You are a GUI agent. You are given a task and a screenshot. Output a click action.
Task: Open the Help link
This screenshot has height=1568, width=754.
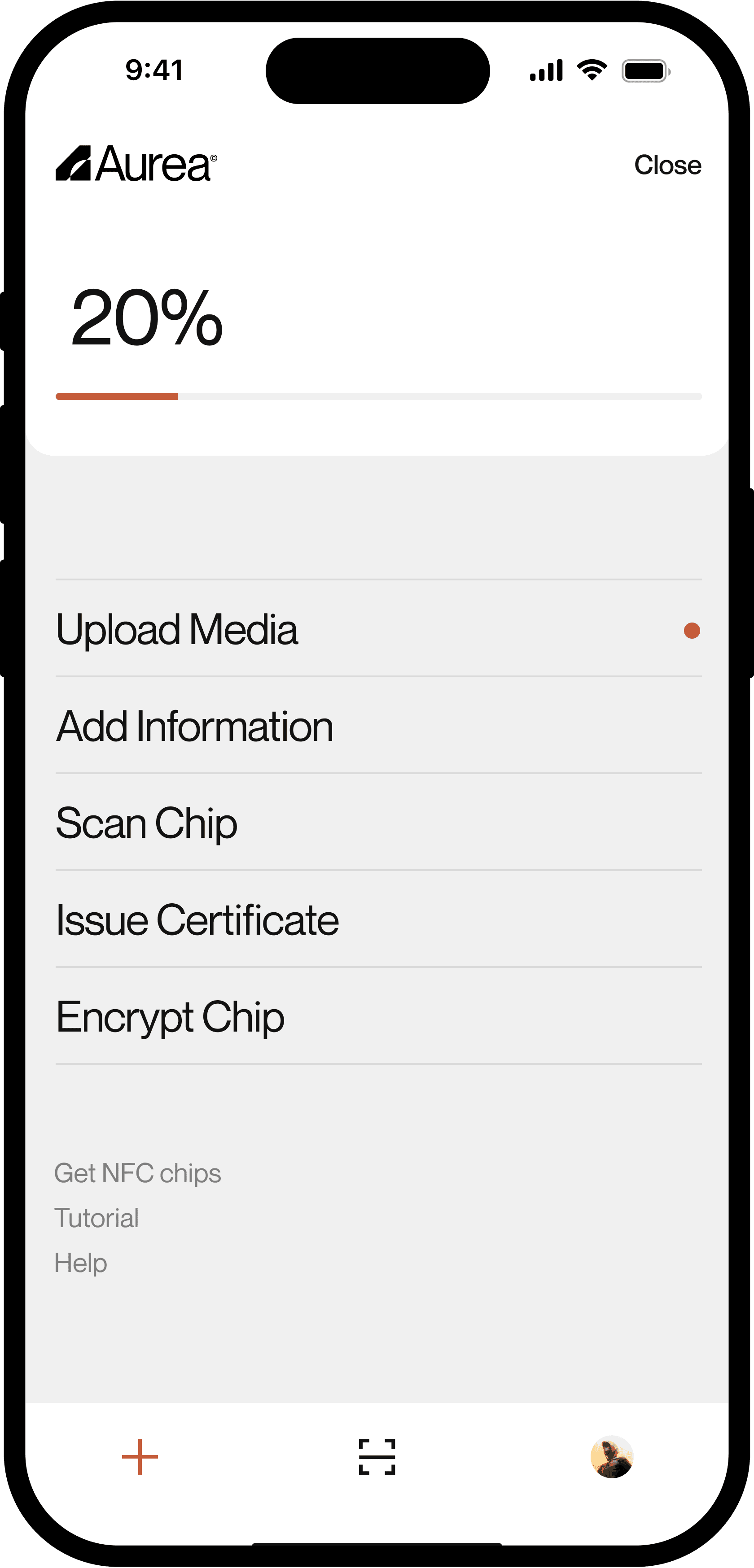(x=80, y=1263)
